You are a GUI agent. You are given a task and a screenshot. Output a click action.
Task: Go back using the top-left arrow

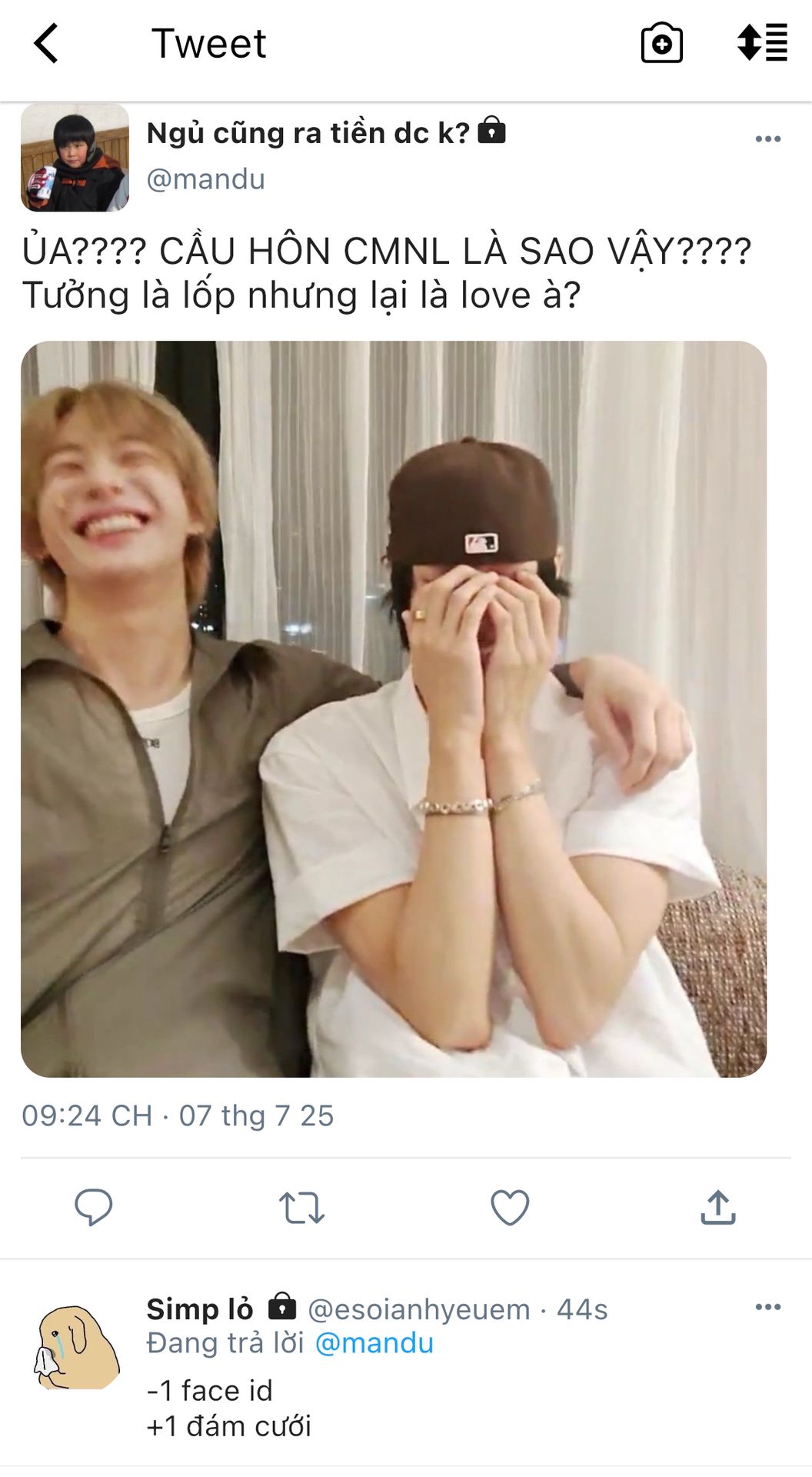click(x=46, y=43)
